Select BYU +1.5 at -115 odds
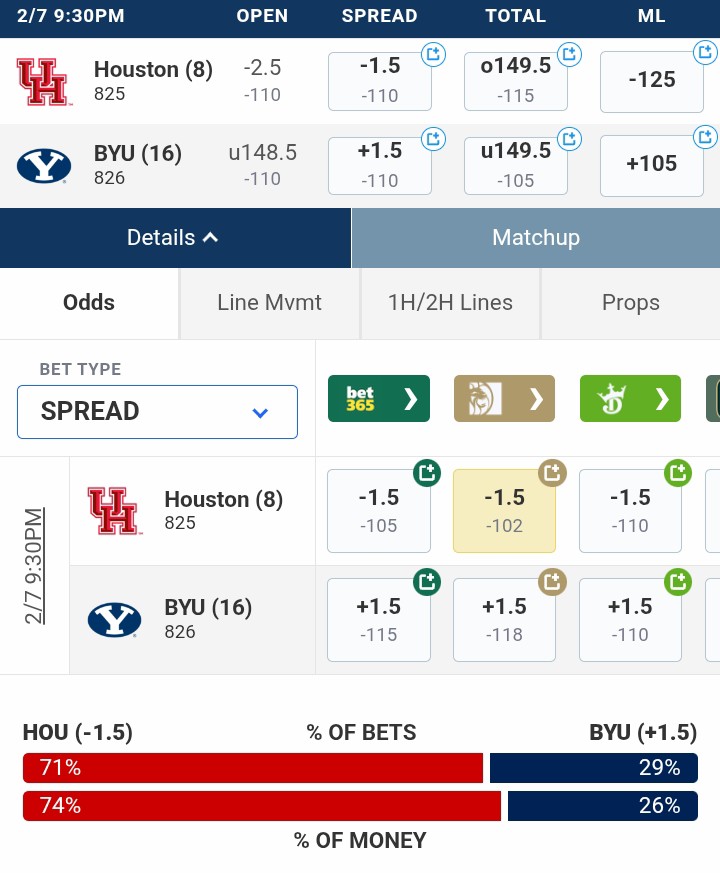This screenshot has height=873, width=720. pyautogui.click(x=379, y=619)
